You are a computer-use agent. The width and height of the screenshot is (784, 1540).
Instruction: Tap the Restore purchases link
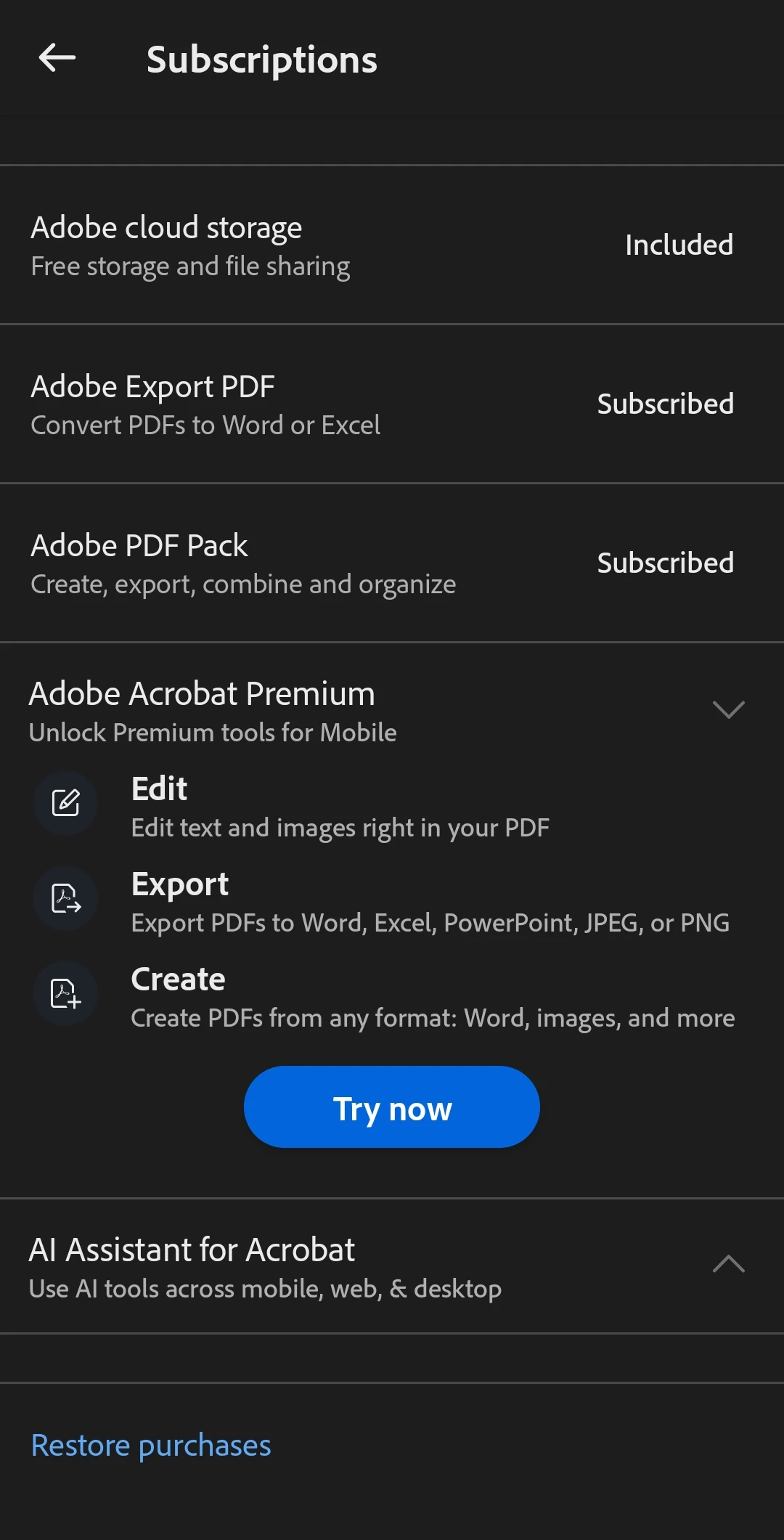click(x=151, y=1446)
